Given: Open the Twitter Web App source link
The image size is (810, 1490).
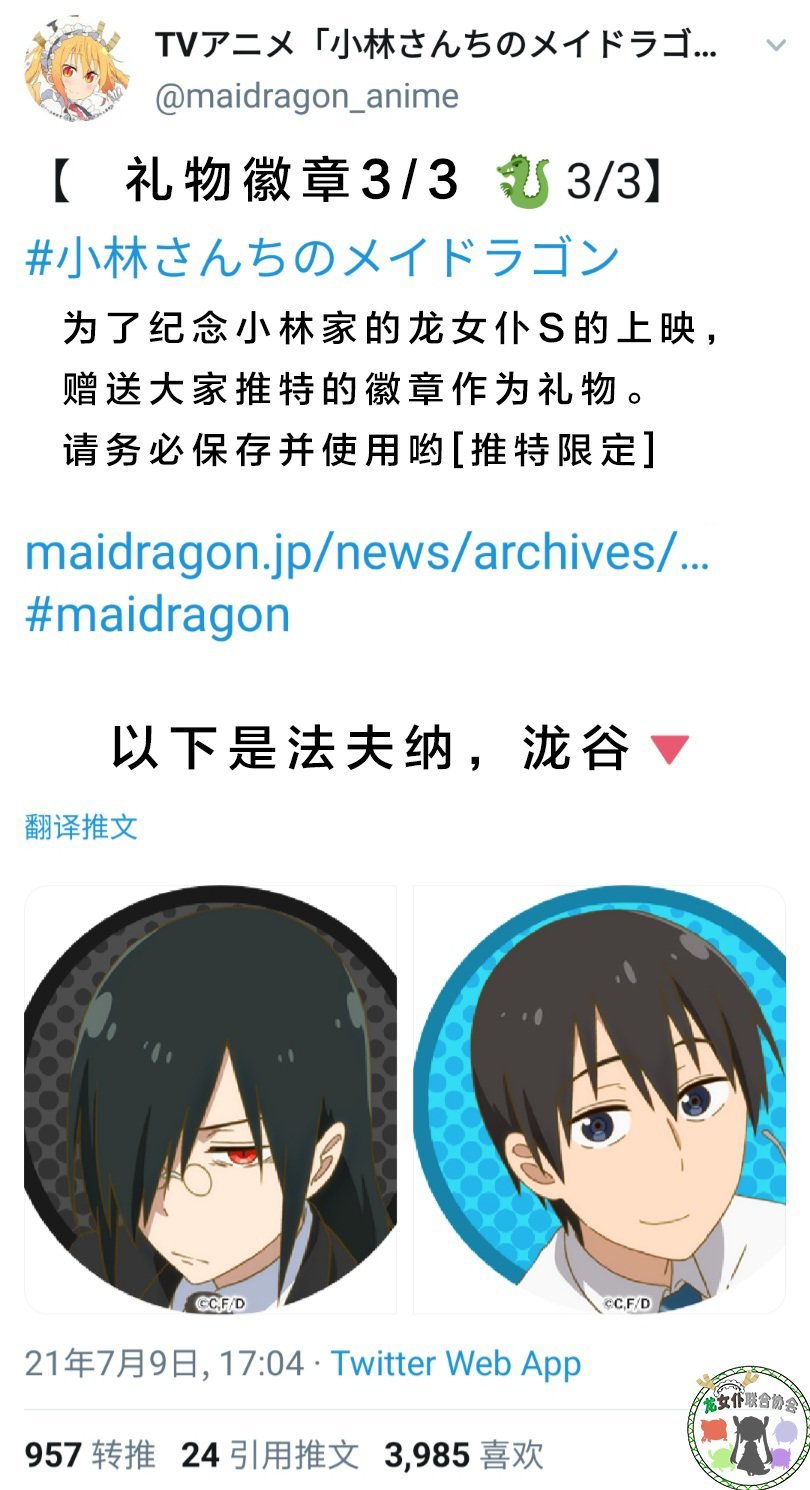Looking at the screenshot, I should pos(456,1363).
